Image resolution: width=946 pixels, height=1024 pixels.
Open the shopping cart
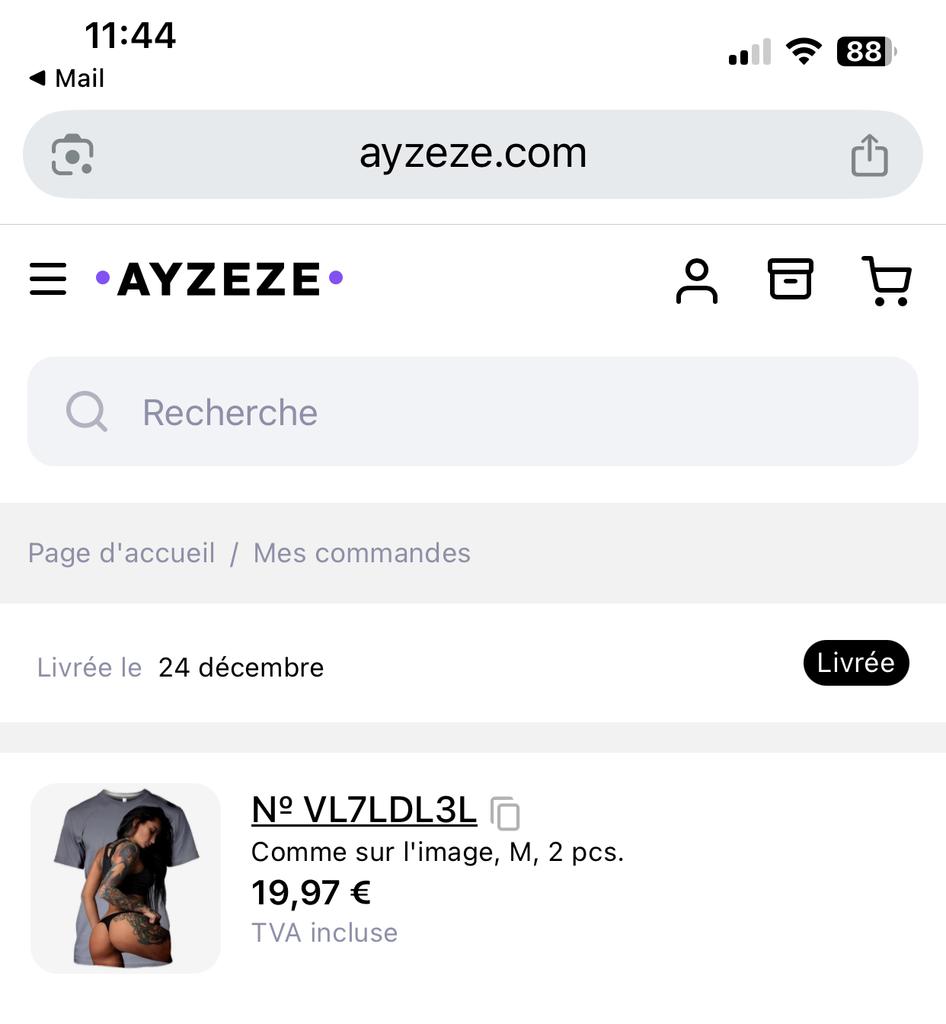coord(886,280)
